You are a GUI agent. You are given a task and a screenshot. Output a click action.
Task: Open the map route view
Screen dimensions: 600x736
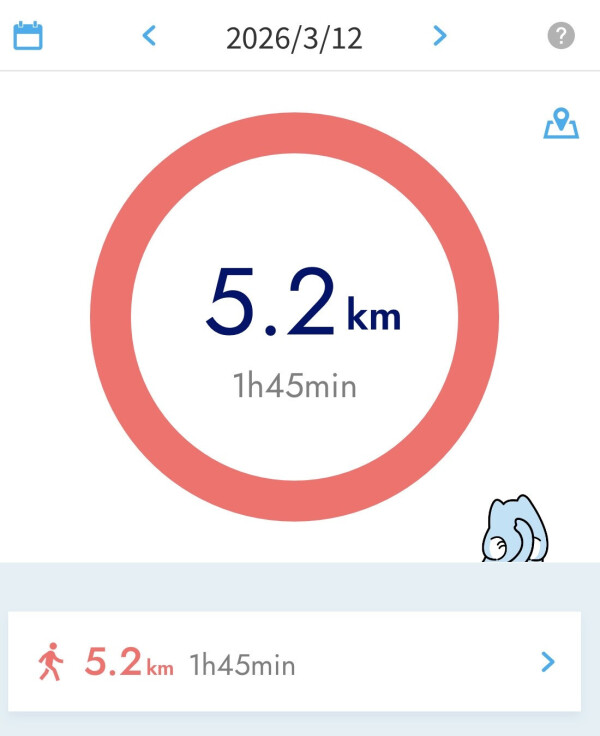click(561, 124)
